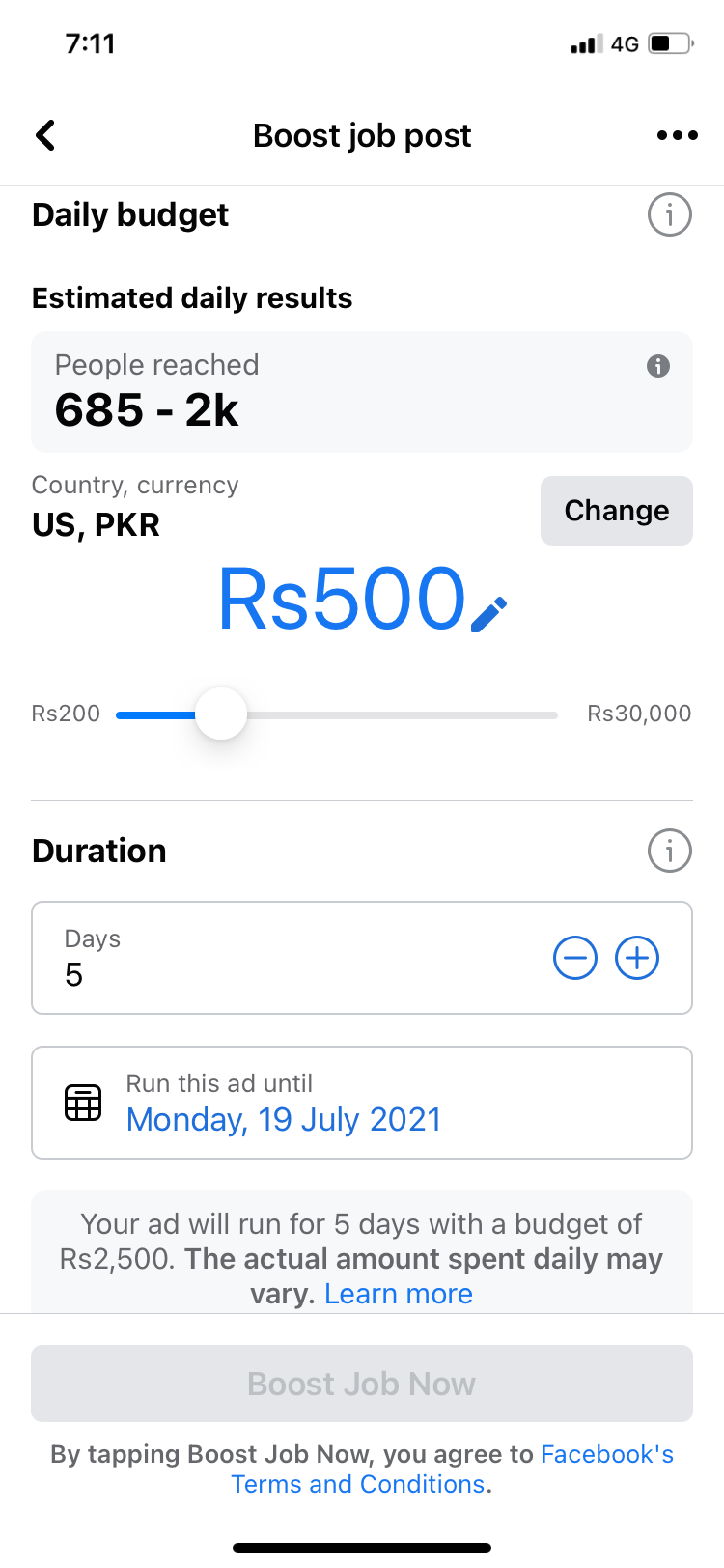Go back from Boost job post

pyautogui.click(x=45, y=135)
